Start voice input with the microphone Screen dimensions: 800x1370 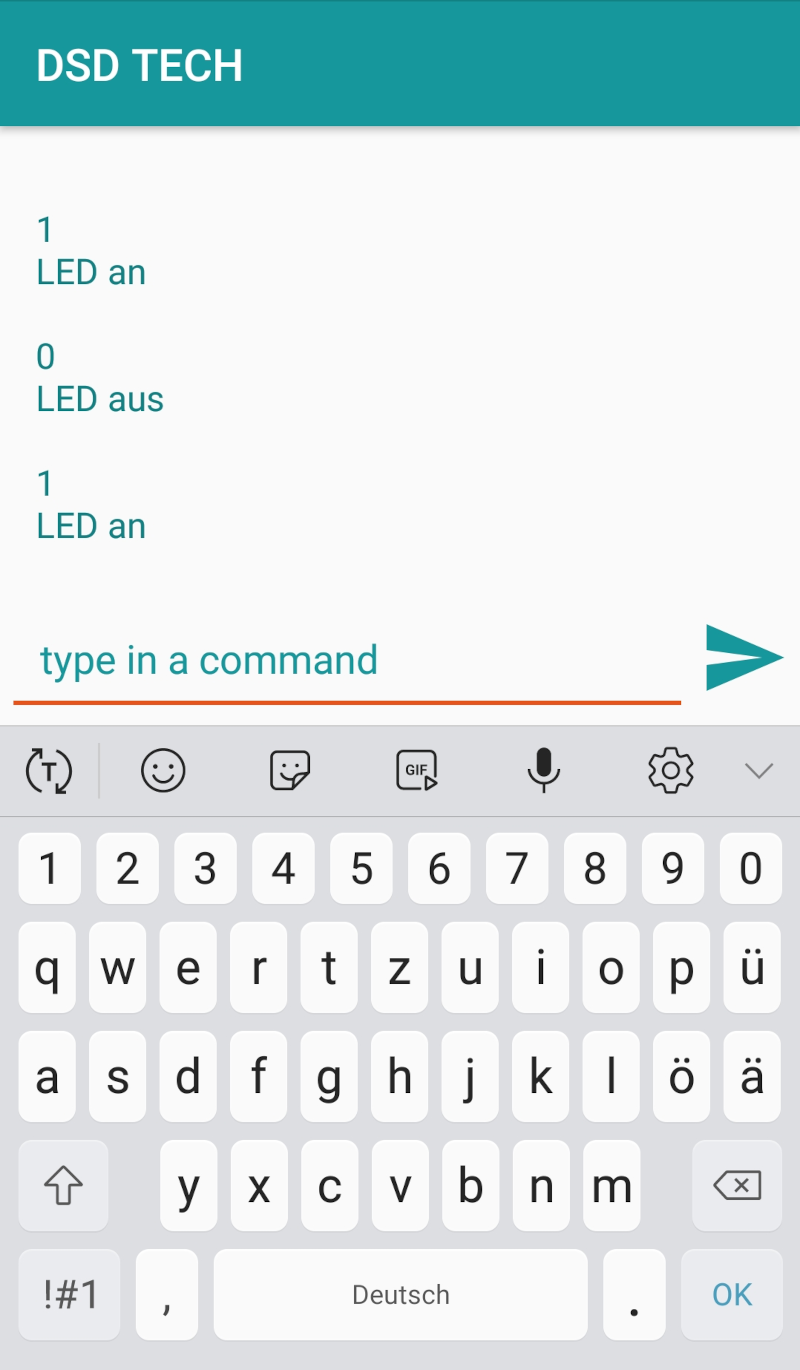(x=543, y=770)
